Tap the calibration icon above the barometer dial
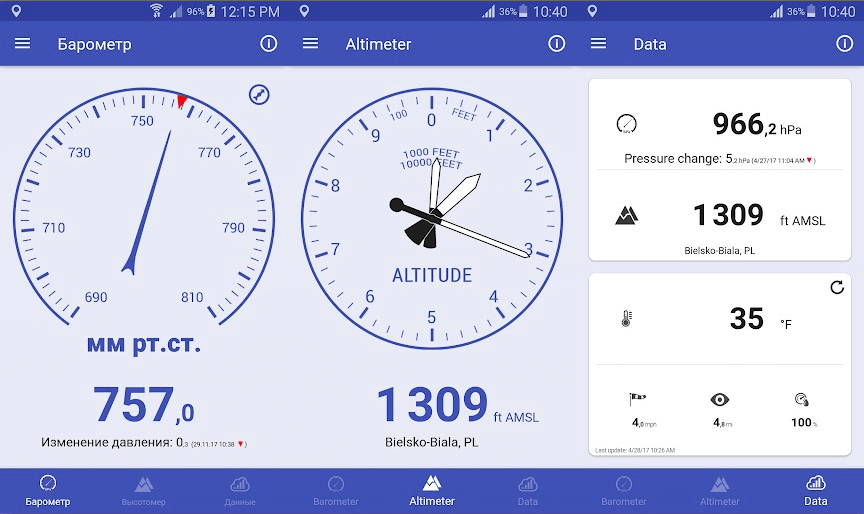This screenshot has width=864, height=514. [x=259, y=94]
